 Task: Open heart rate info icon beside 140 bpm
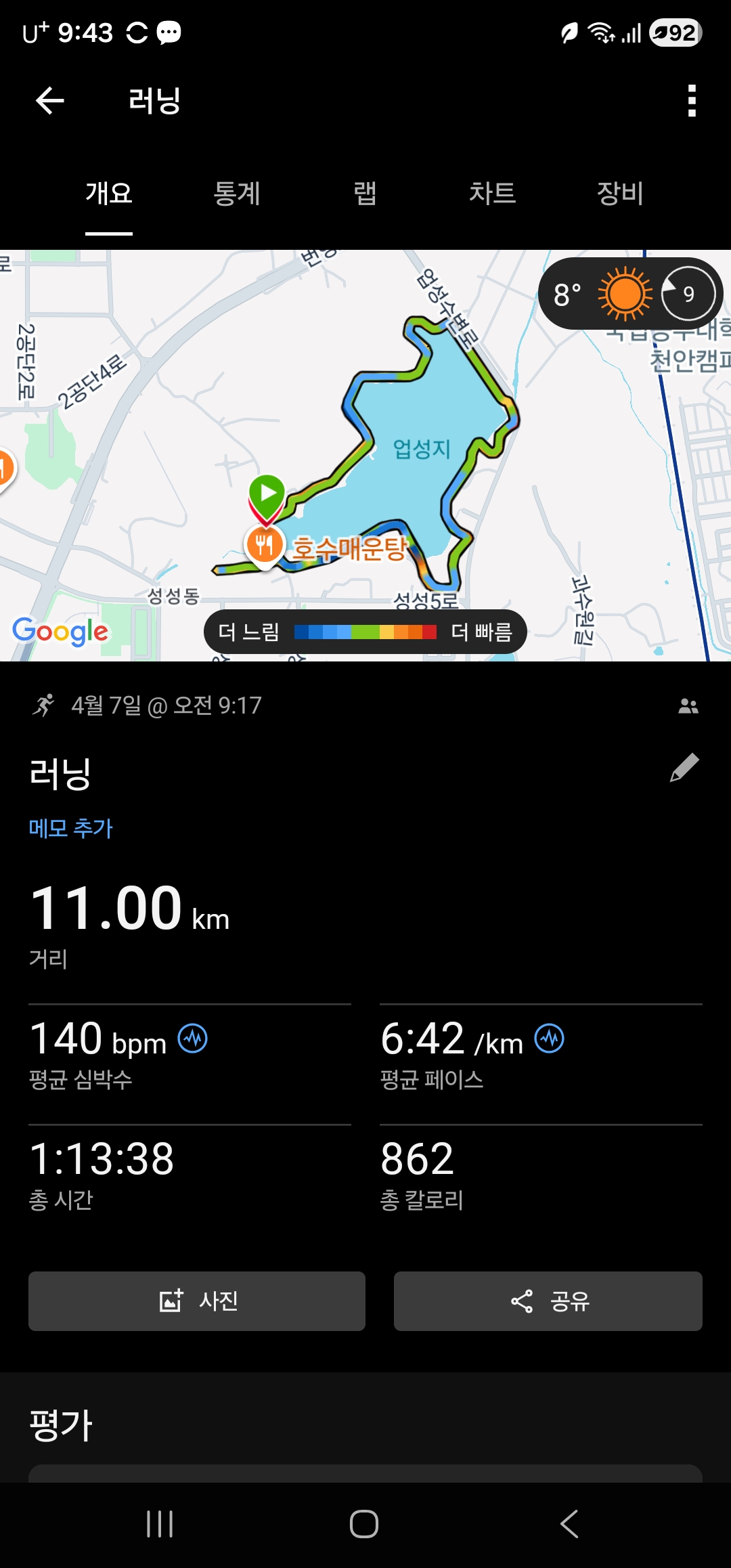pos(193,1039)
